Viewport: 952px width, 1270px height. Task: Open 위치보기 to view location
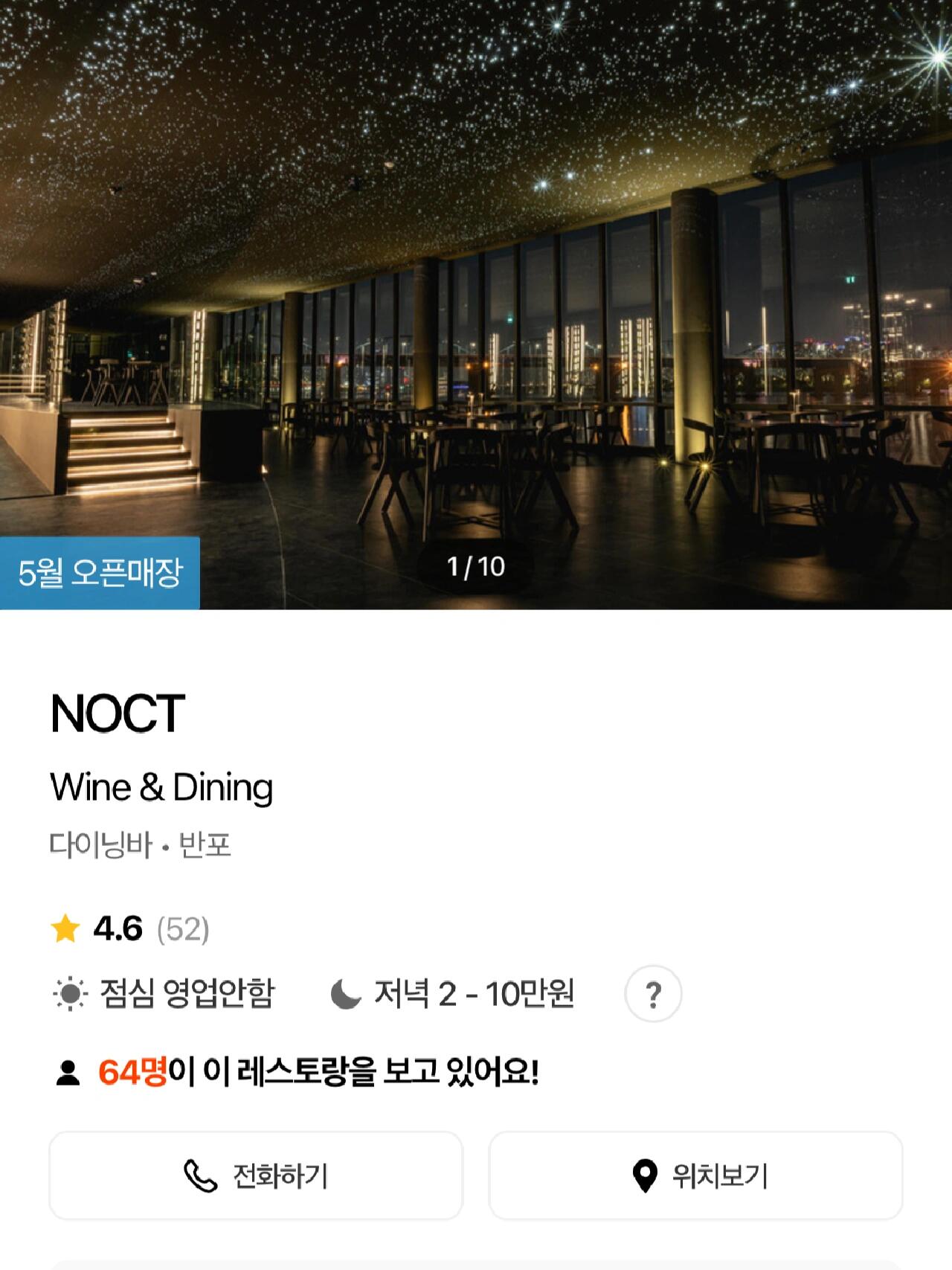(x=695, y=1176)
